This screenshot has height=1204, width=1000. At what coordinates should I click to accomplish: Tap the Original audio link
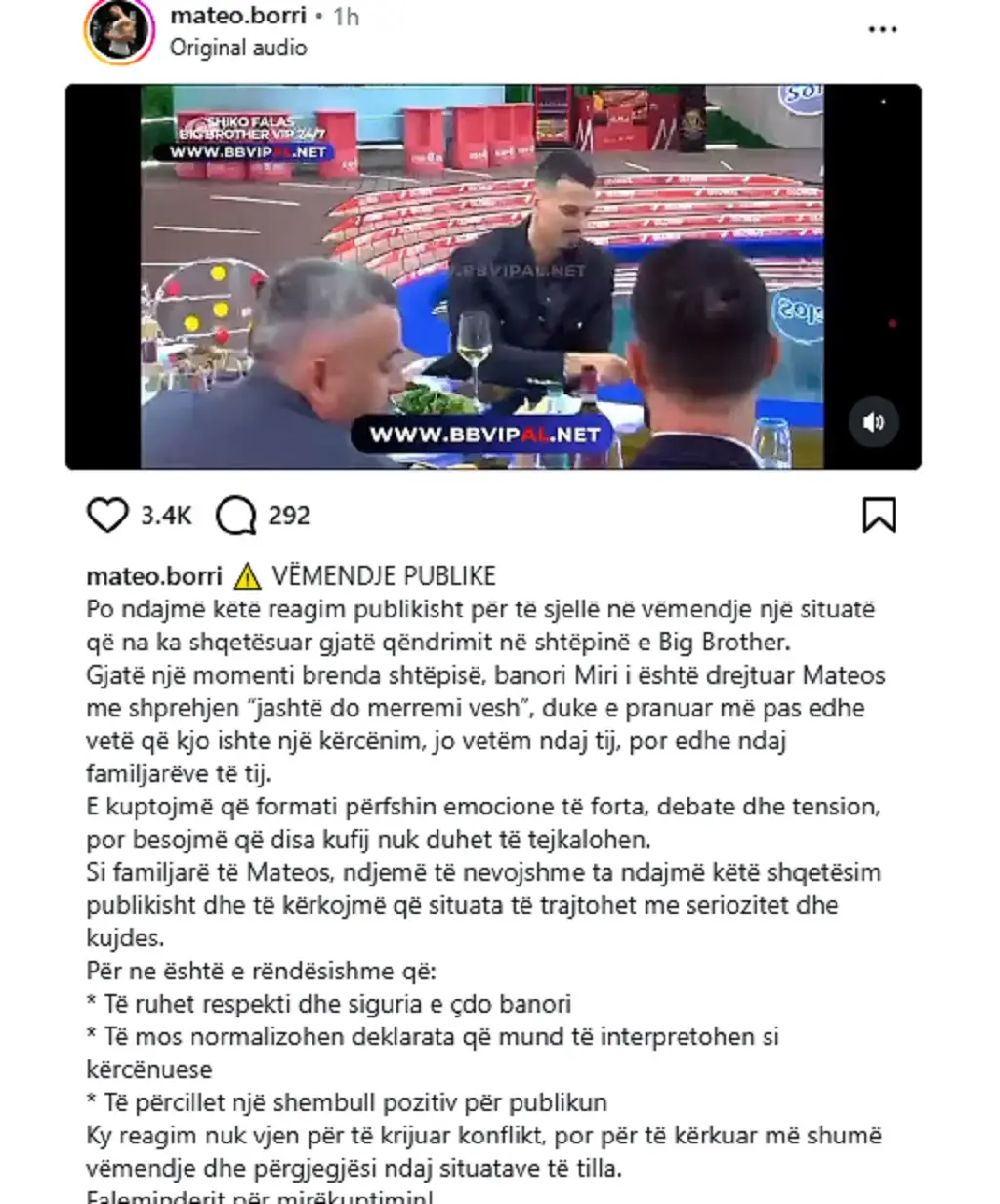pos(238,47)
